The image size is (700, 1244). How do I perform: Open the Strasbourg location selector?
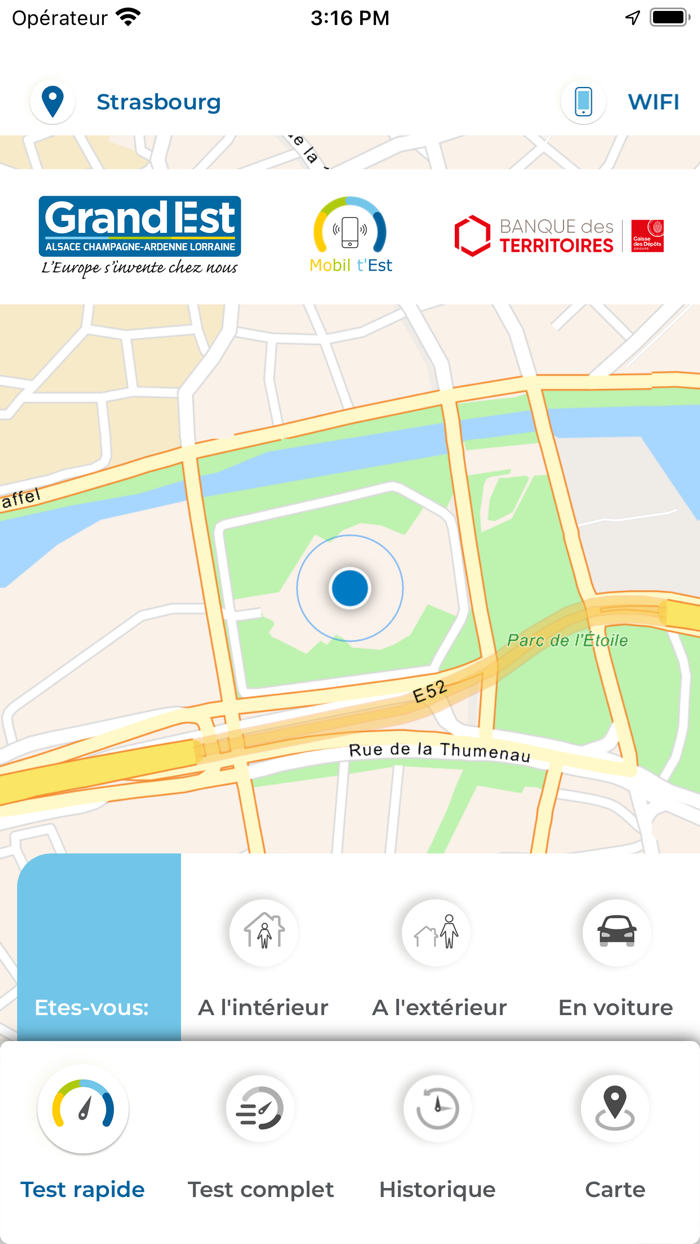click(127, 102)
